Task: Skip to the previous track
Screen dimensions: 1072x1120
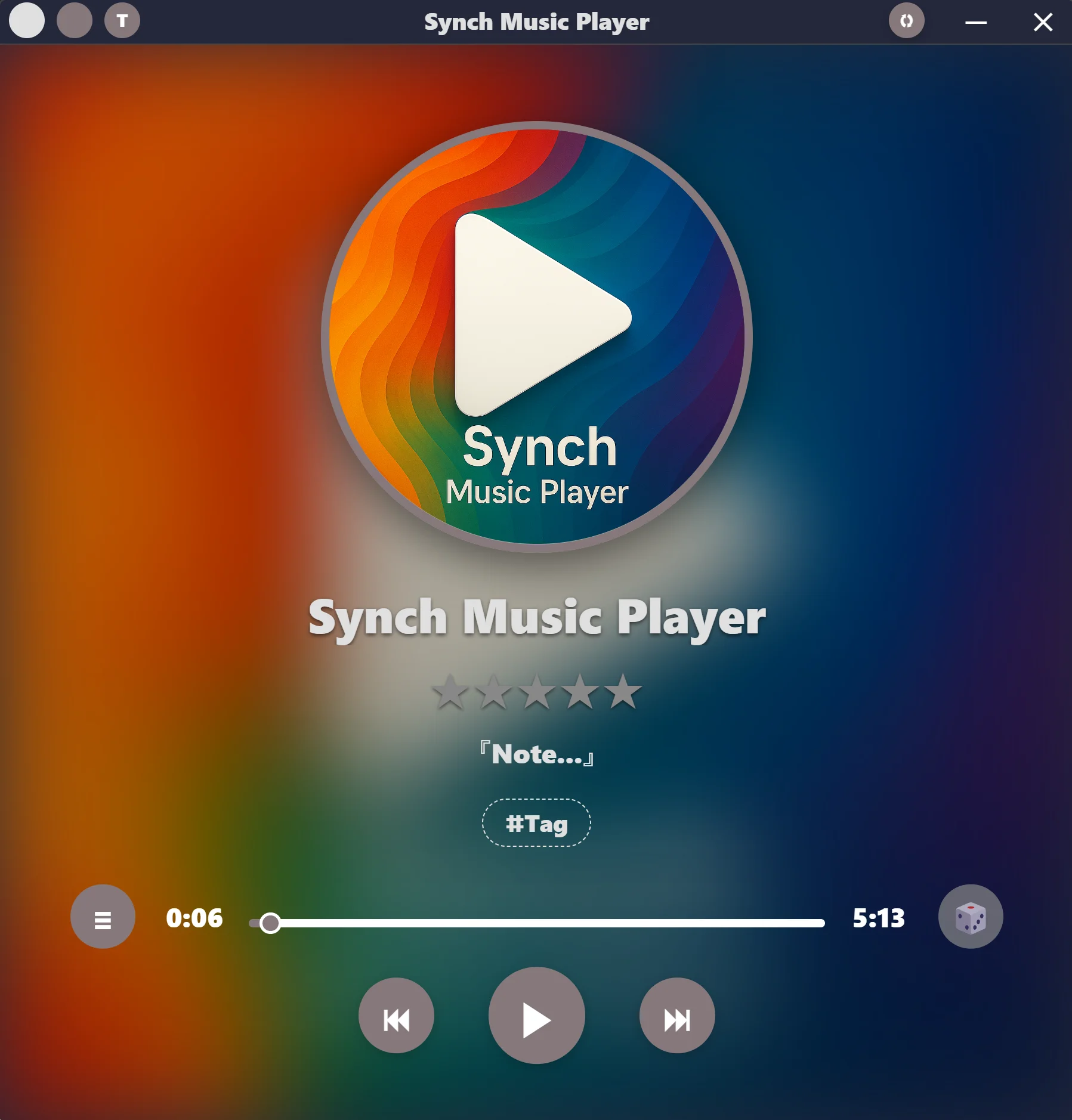Action: (396, 1016)
